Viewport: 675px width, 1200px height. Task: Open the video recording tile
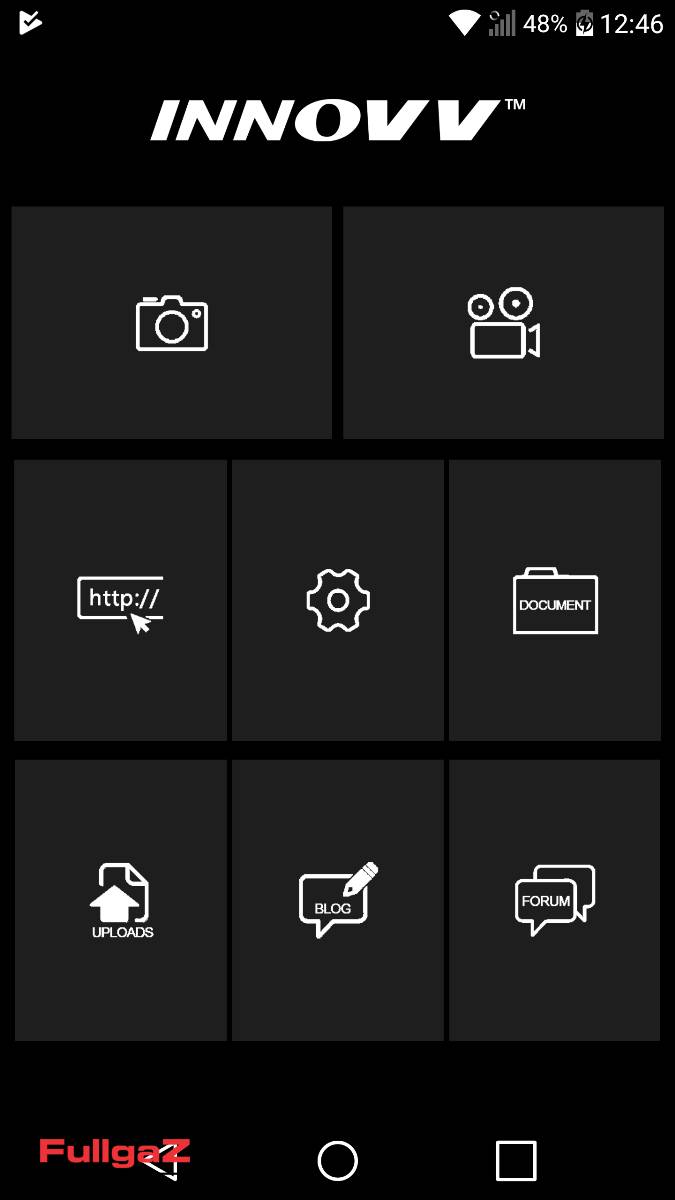coord(503,322)
